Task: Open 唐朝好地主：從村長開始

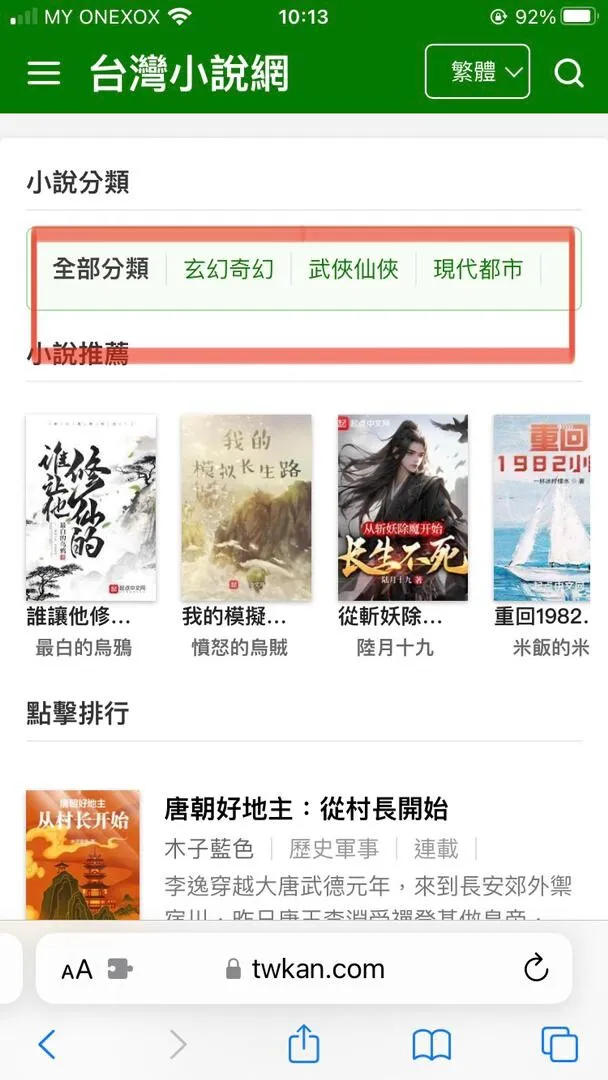Action: (x=306, y=808)
